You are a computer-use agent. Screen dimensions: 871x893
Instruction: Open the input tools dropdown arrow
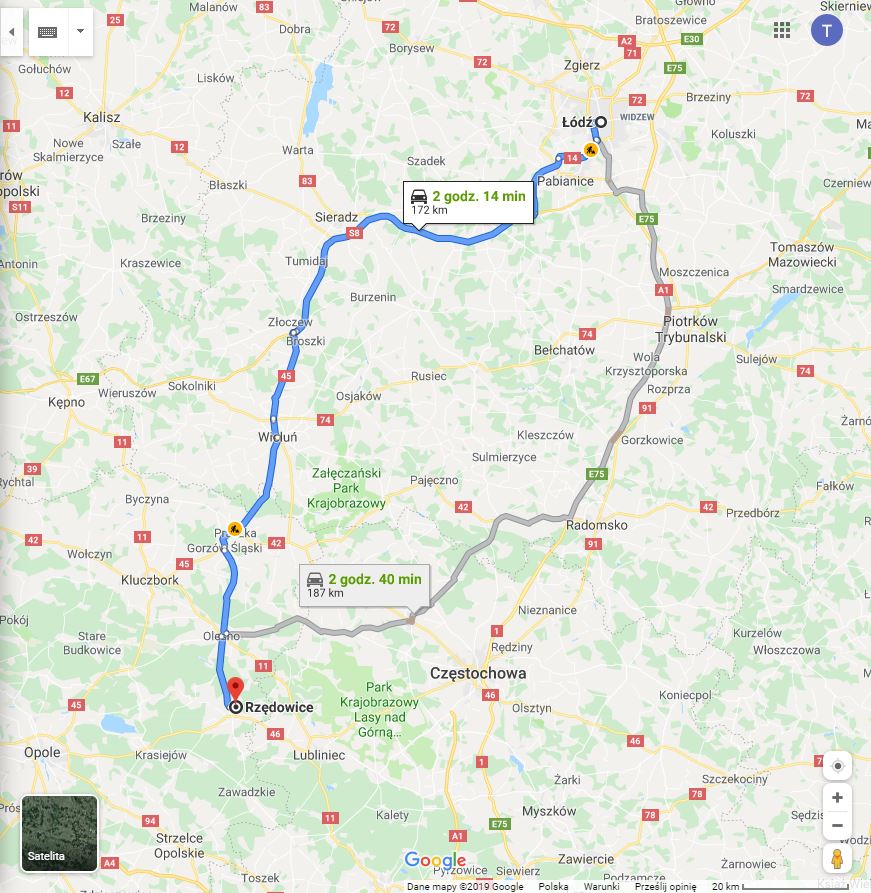pyautogui.click(x=80, y=32)
